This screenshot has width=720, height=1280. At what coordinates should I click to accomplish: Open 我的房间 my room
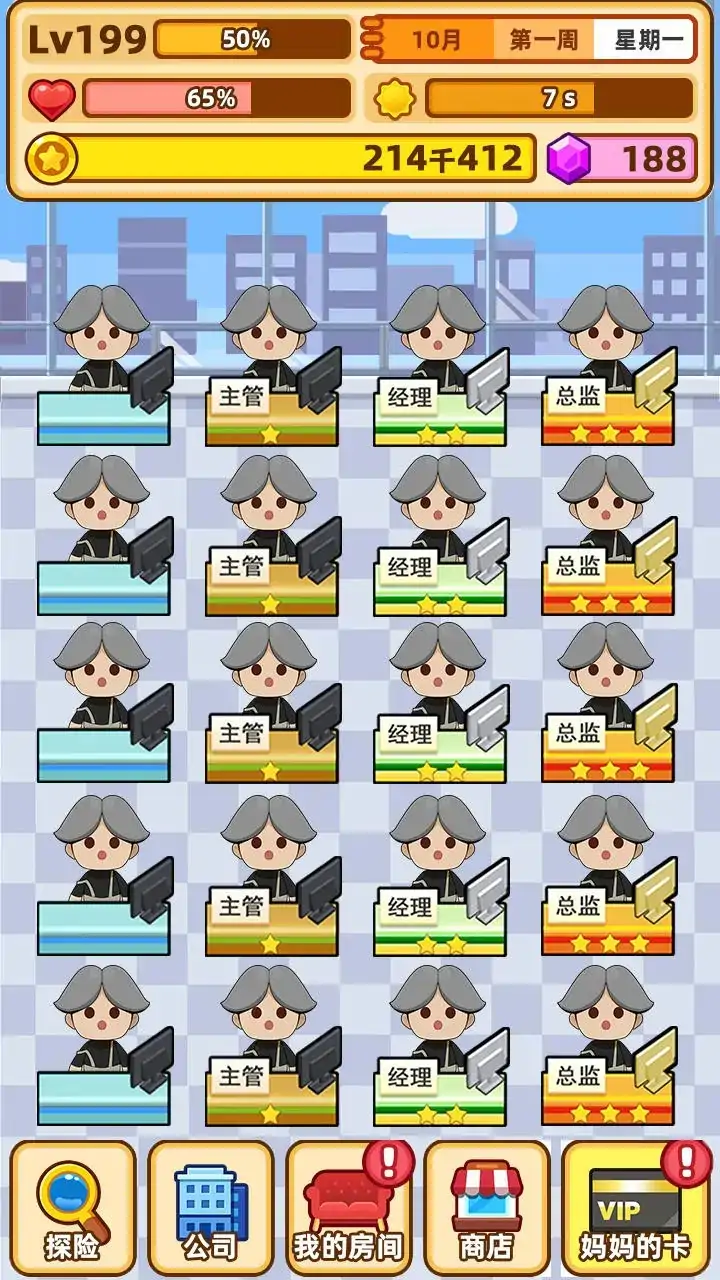(348, 1208)
